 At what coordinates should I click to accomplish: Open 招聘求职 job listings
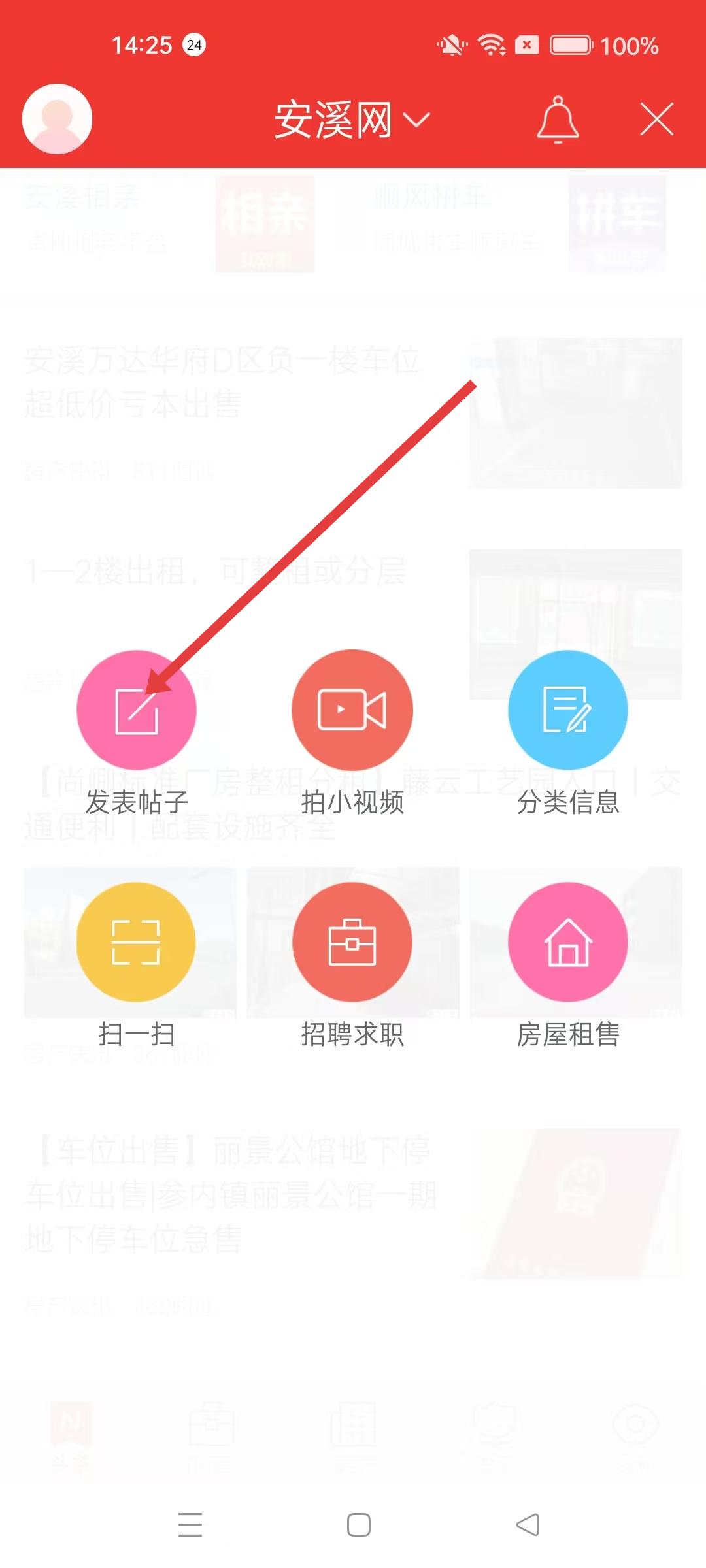coord(352,941)
